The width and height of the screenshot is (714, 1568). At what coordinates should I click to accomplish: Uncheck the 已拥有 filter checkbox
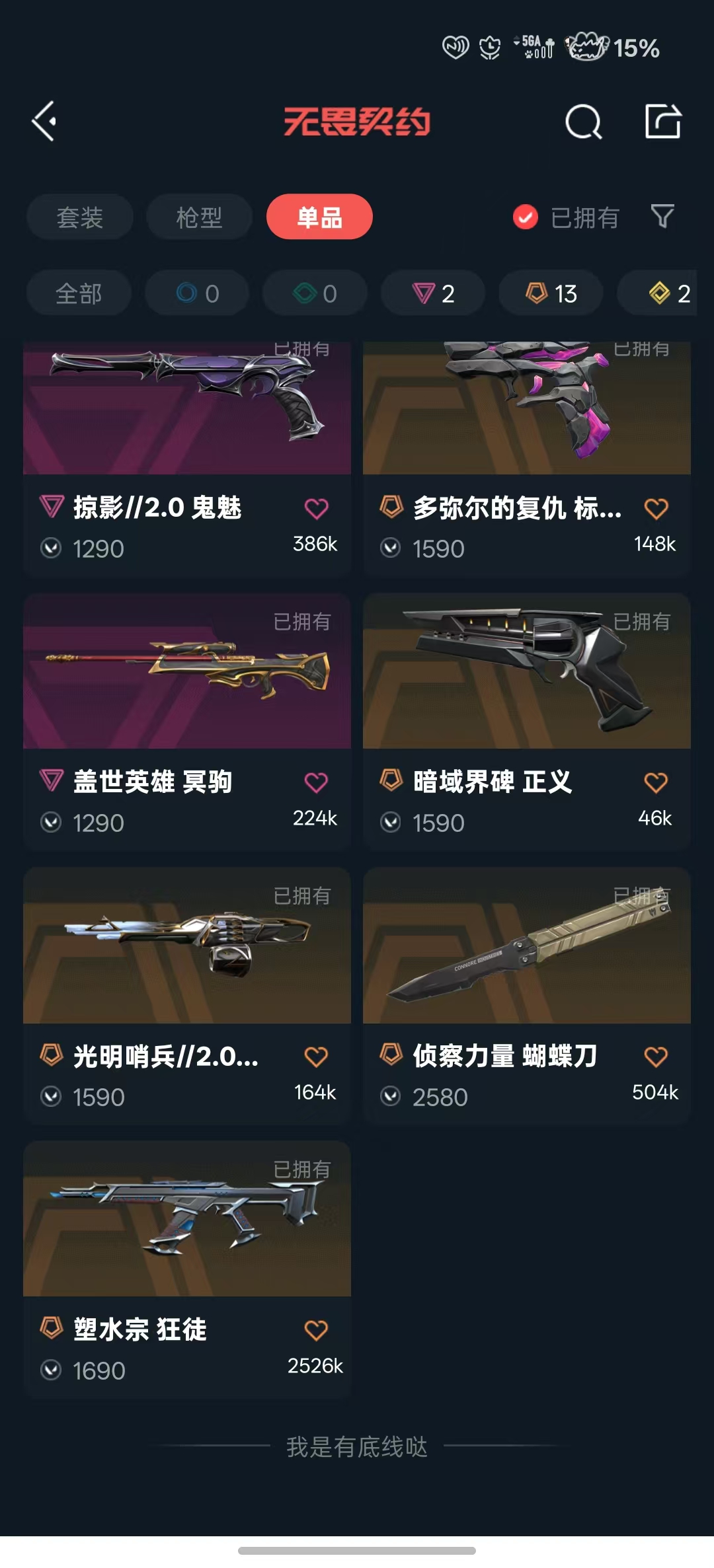[x=526, y=217]
